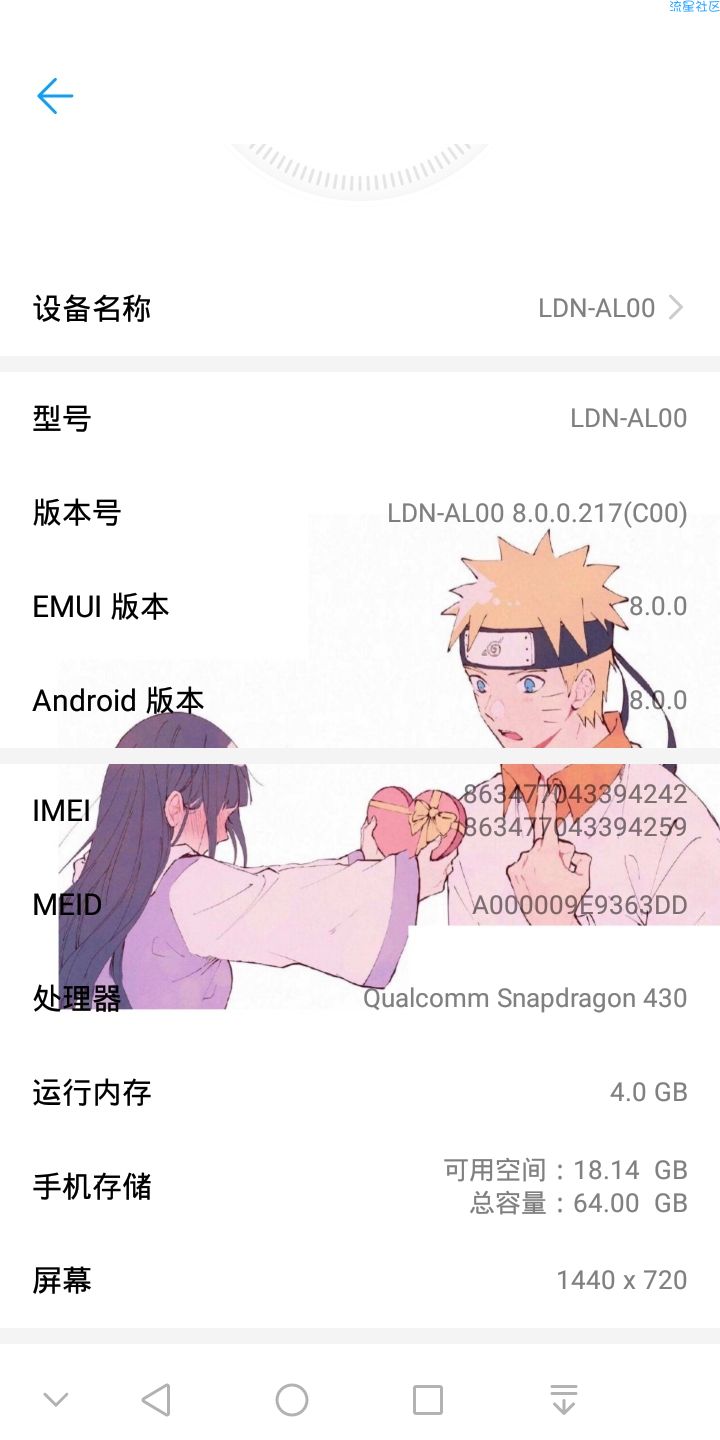720x1440 pixels.
Task: Tap the system back triangle button
Action: coord(156,1400)
